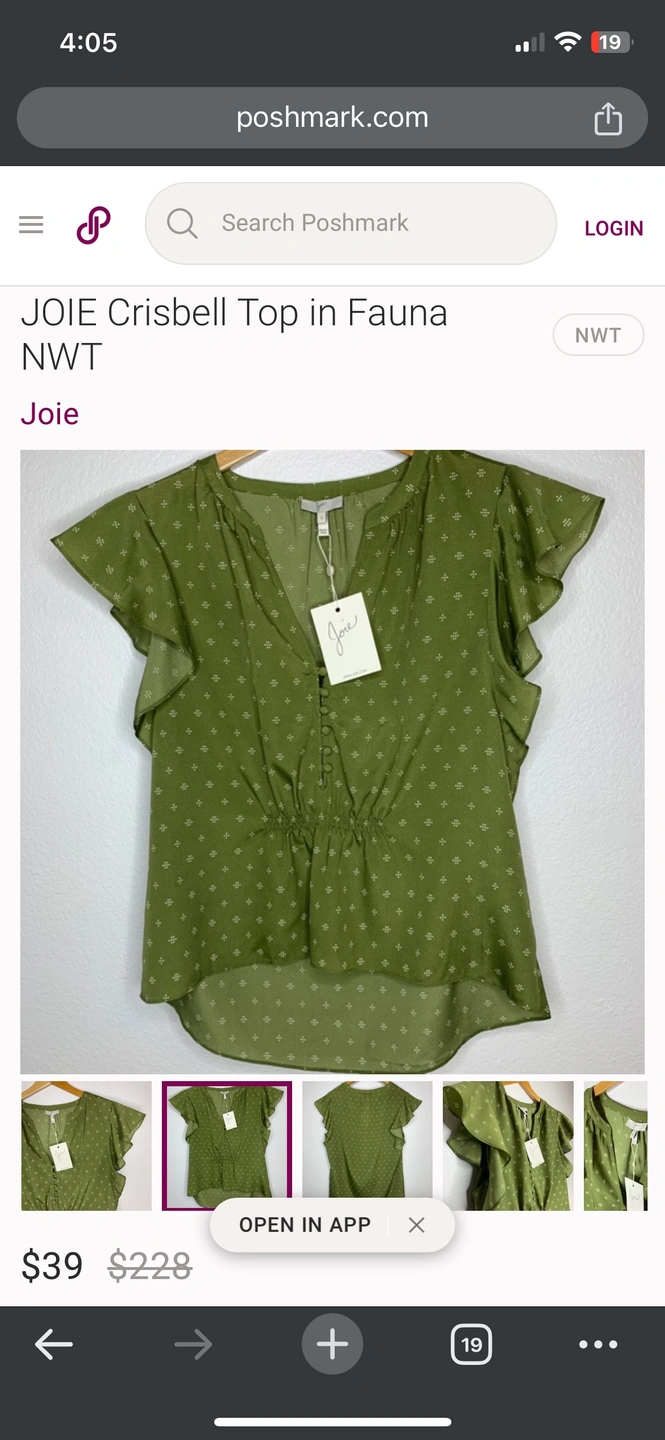View the ruffle sleeve thumbnail
The width and height of the screenshot is (665, 1440).
point(508,1145)
